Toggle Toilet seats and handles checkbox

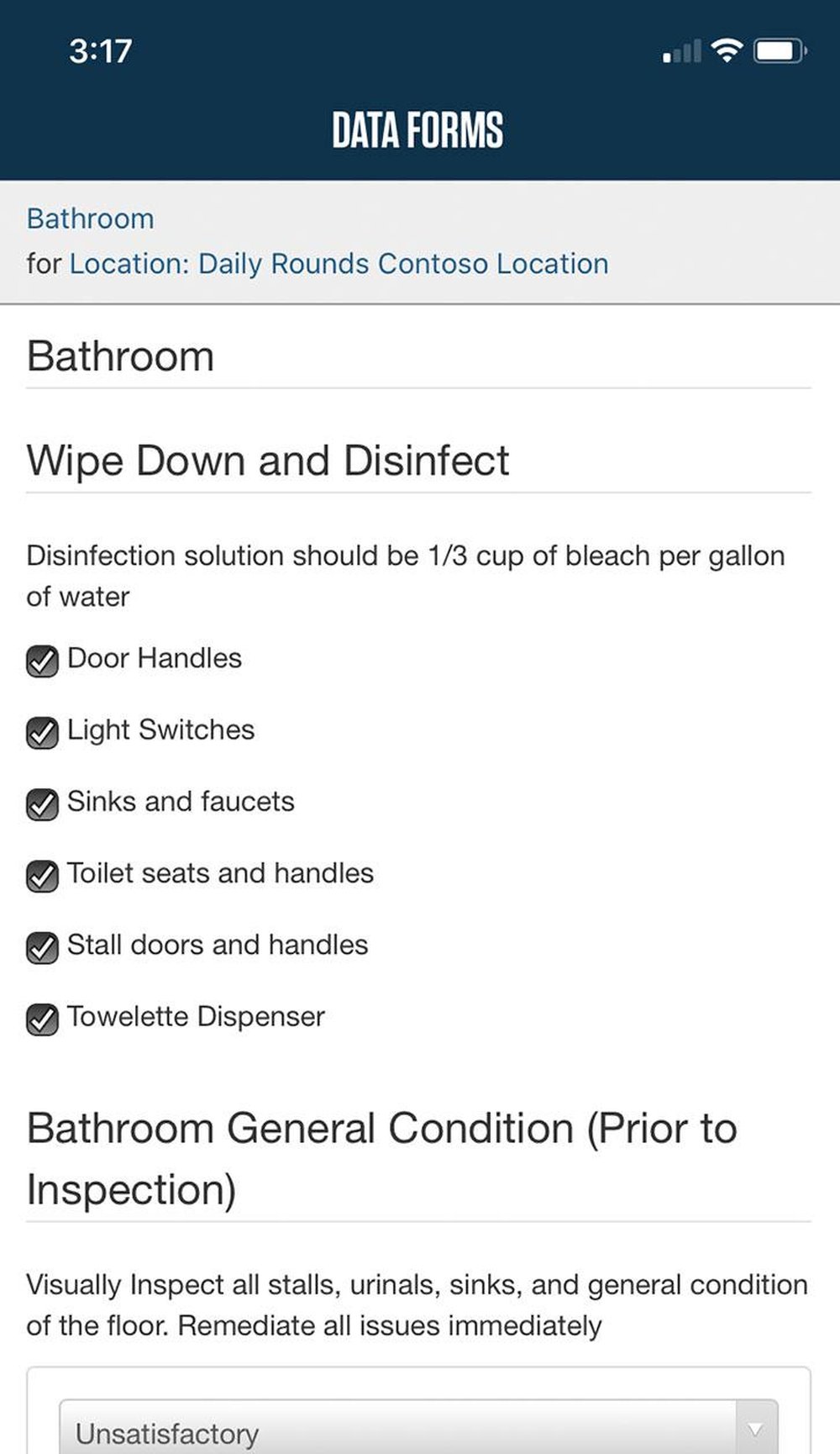tap(42, 877)
